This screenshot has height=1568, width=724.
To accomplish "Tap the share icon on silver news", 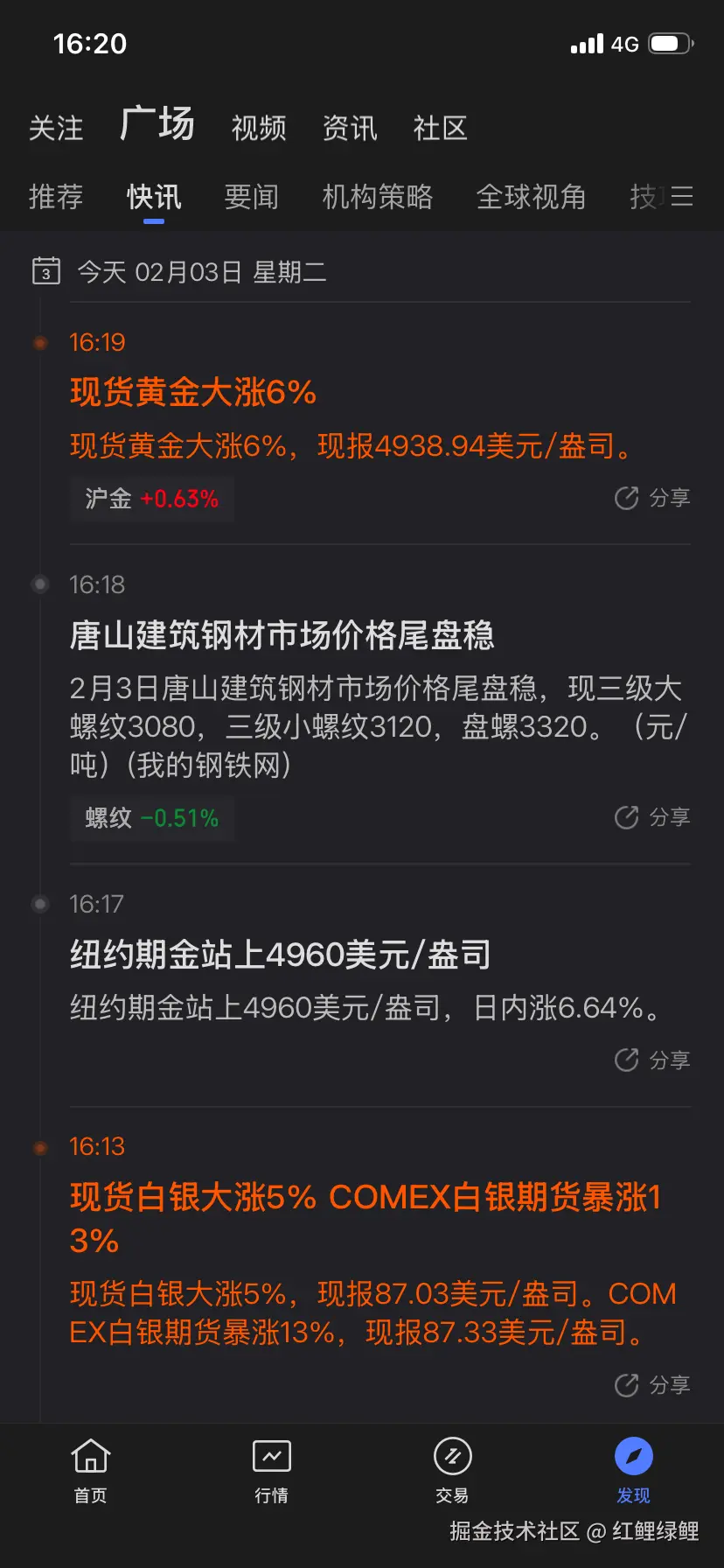I will [626, 1384].
